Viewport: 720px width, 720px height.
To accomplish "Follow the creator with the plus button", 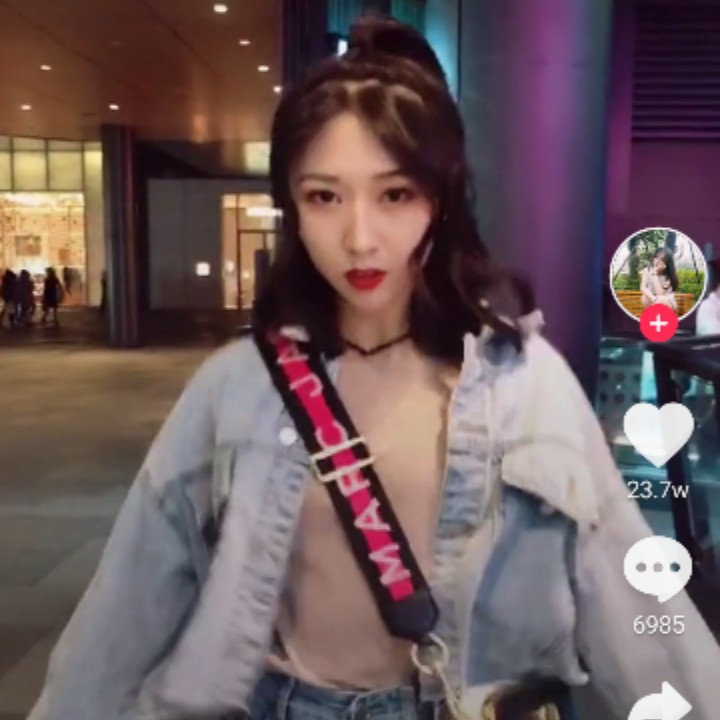I will coord(658,323).
